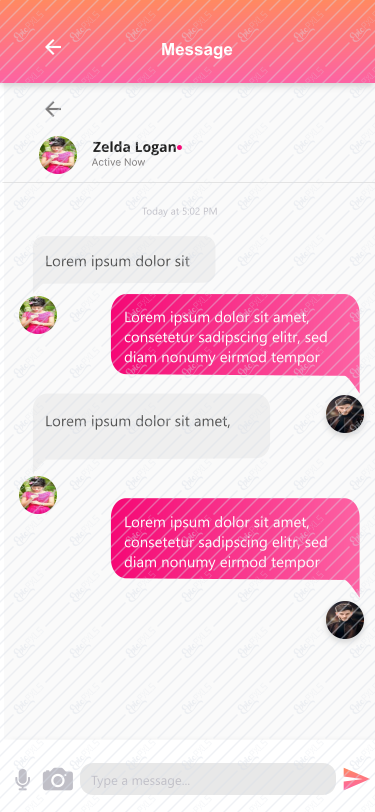Tap the microphone icon to record voice
375x812 pixels.
coord(22,779)
